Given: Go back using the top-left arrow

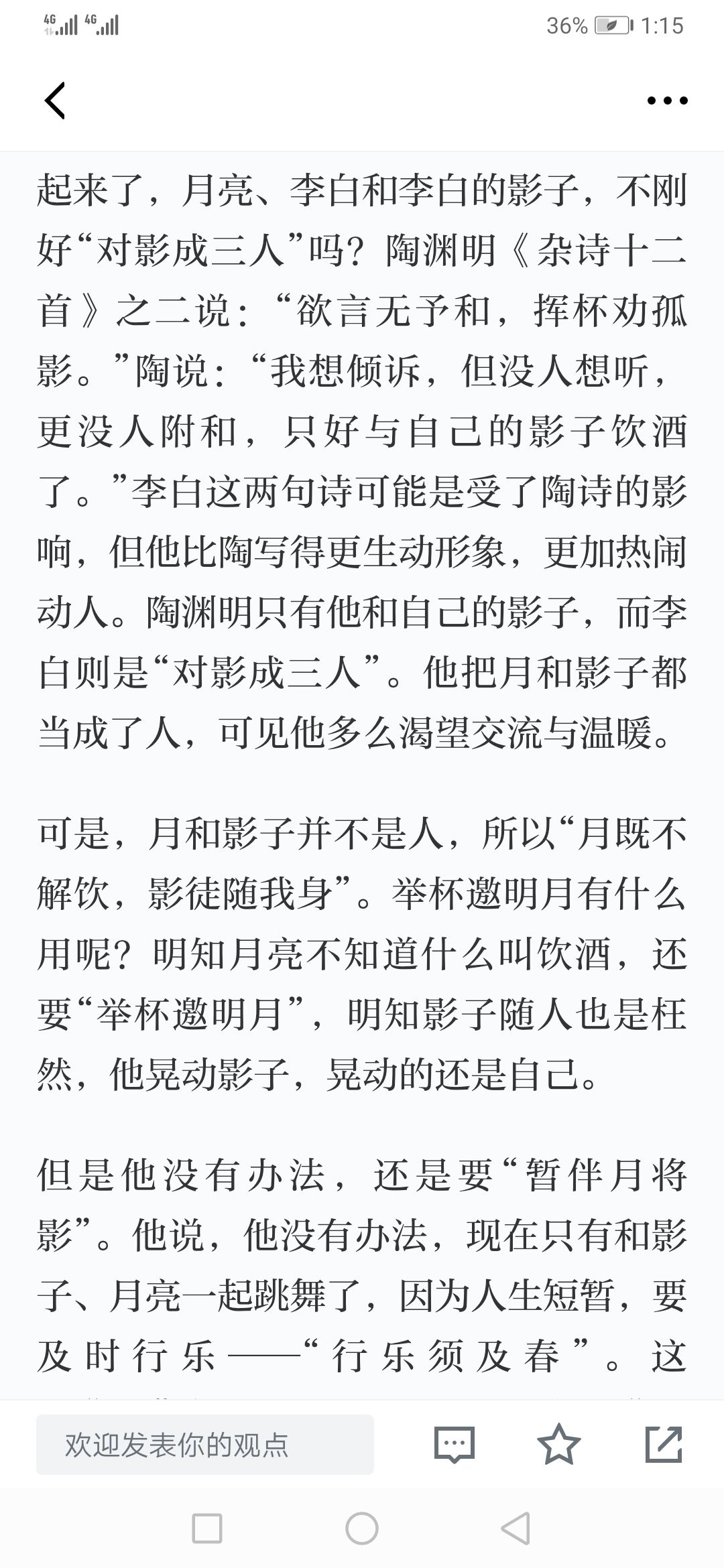Looking at the screenshot, I should click(55, 101).
